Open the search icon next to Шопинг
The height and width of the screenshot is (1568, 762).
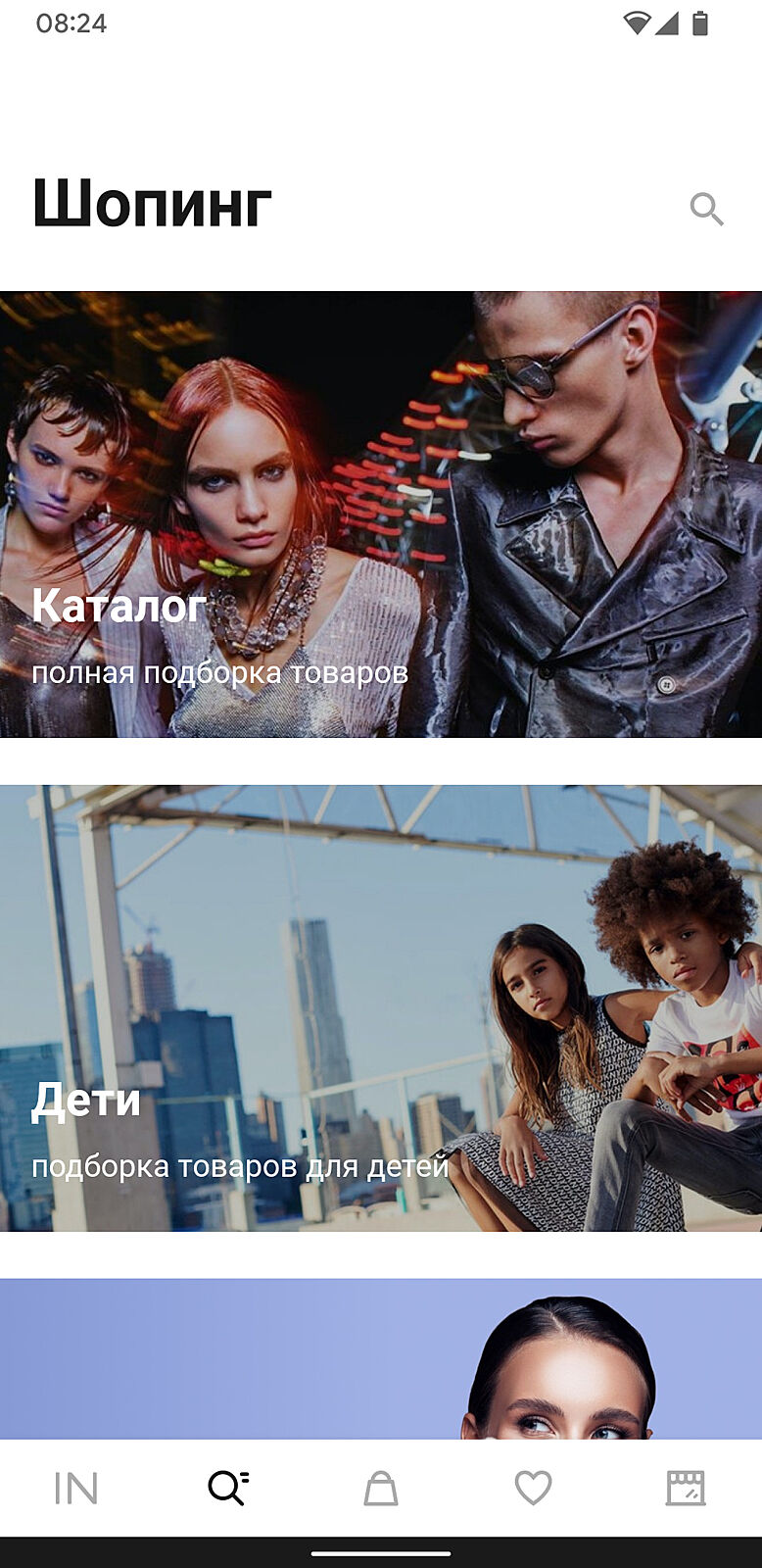click(706, 209)
